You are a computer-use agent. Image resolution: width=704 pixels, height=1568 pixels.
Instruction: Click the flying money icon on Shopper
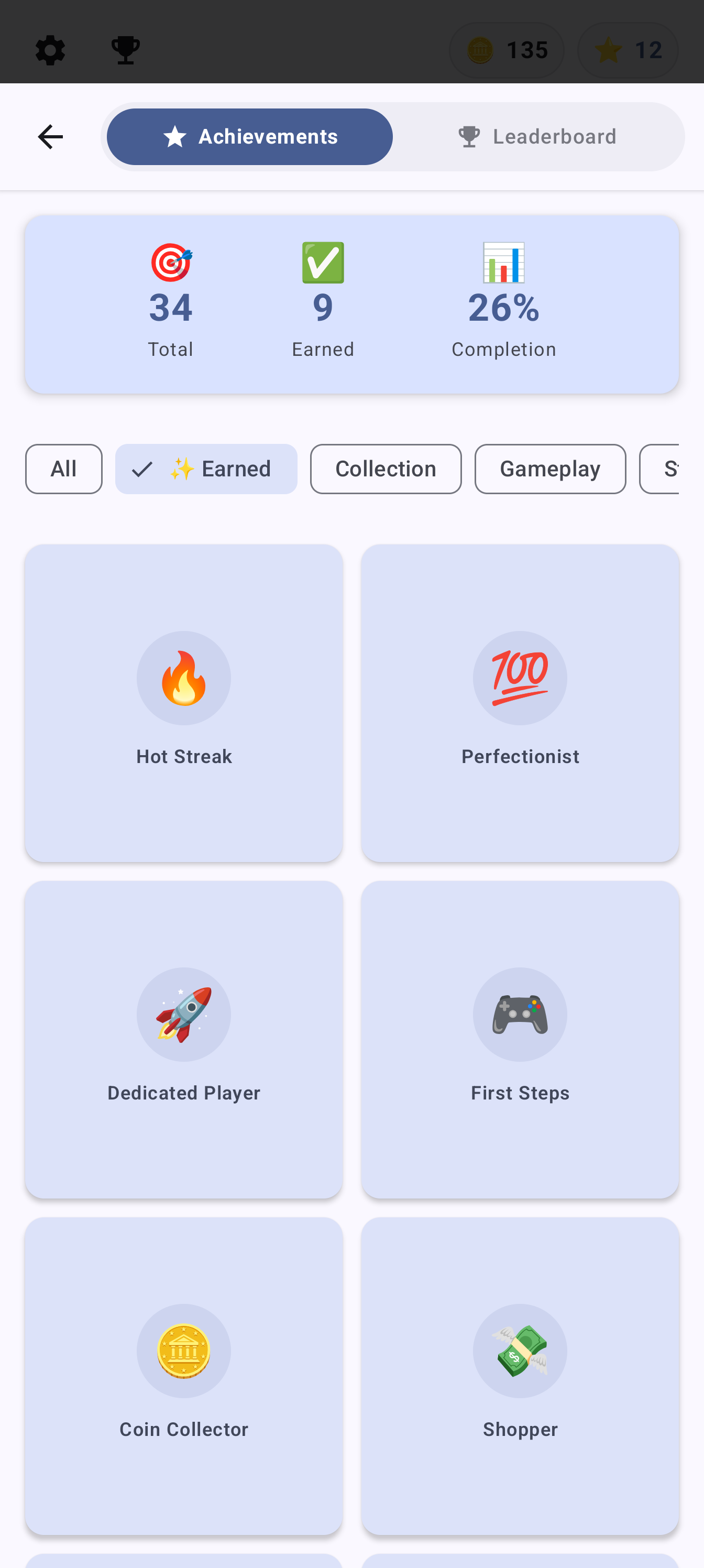click(520, 1351)
